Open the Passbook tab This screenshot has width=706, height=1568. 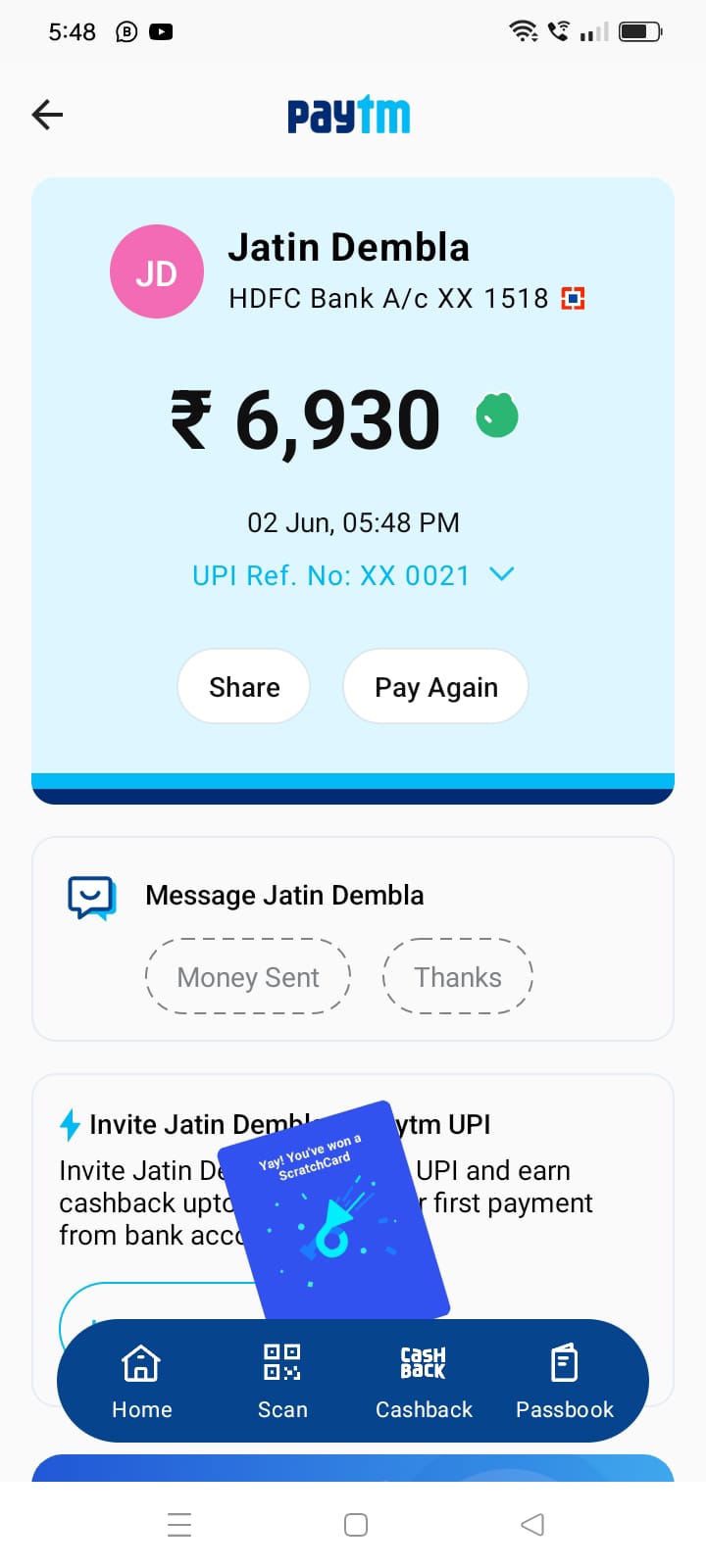pos(565,1380)
